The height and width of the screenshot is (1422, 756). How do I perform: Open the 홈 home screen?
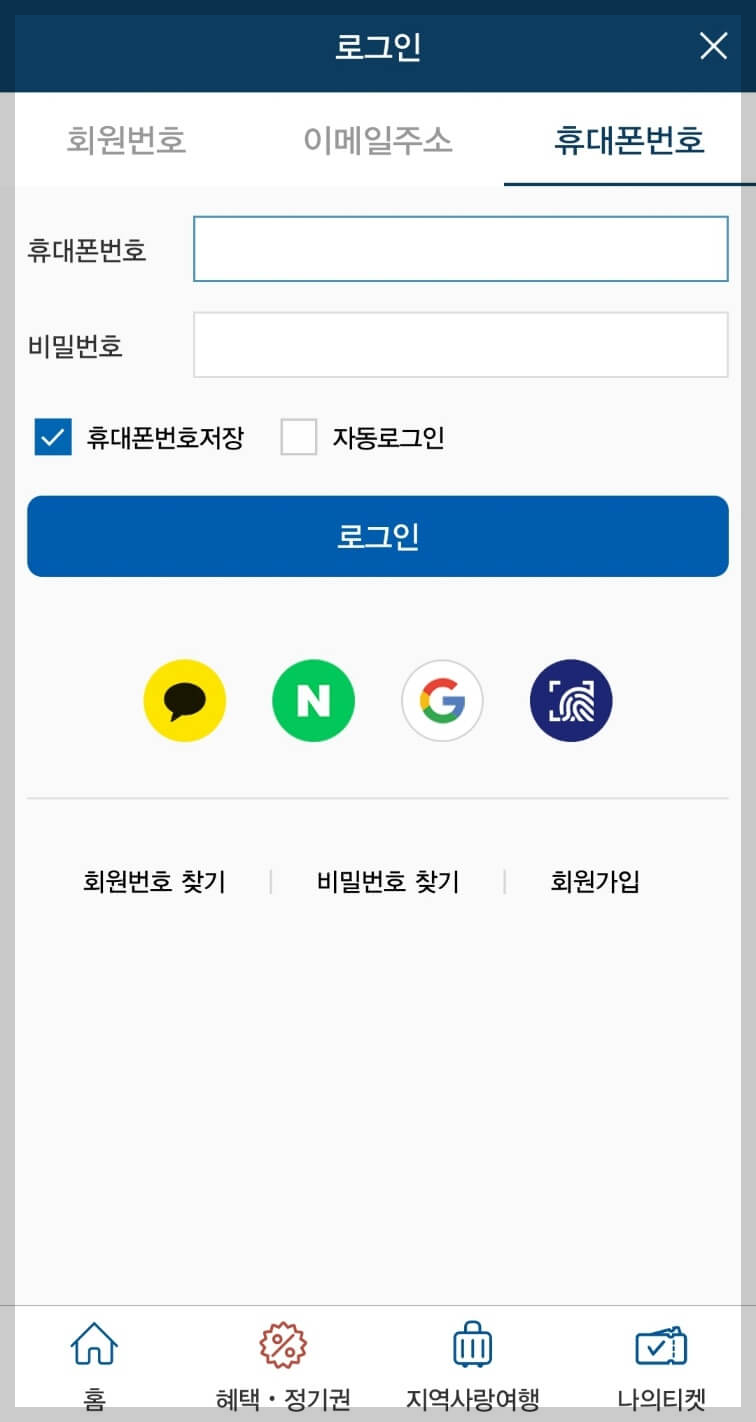[x=93, y=1360]
